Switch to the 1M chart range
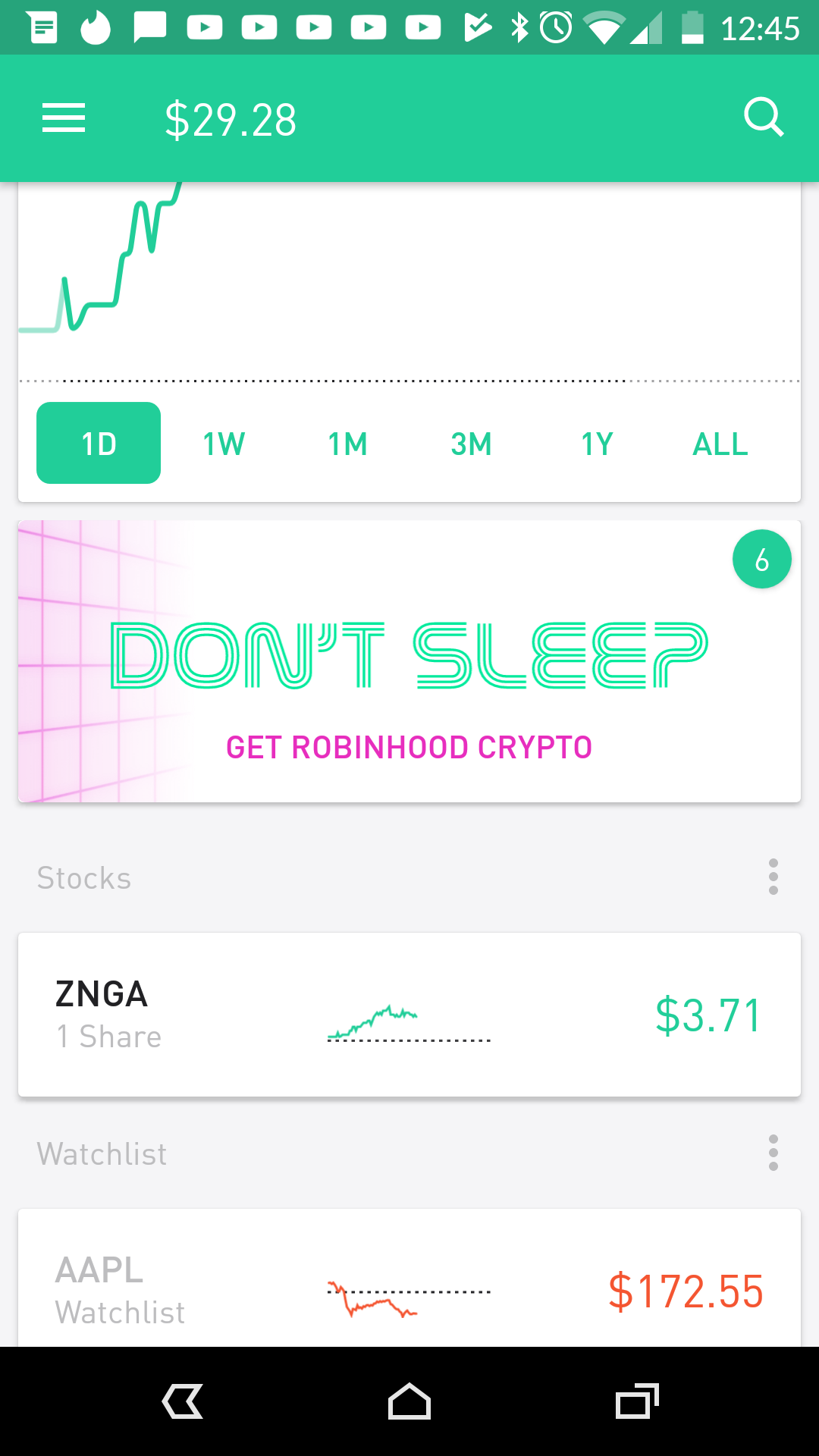Image resolution: width=819 pixels, height=1456 pixels. (347, 444)
